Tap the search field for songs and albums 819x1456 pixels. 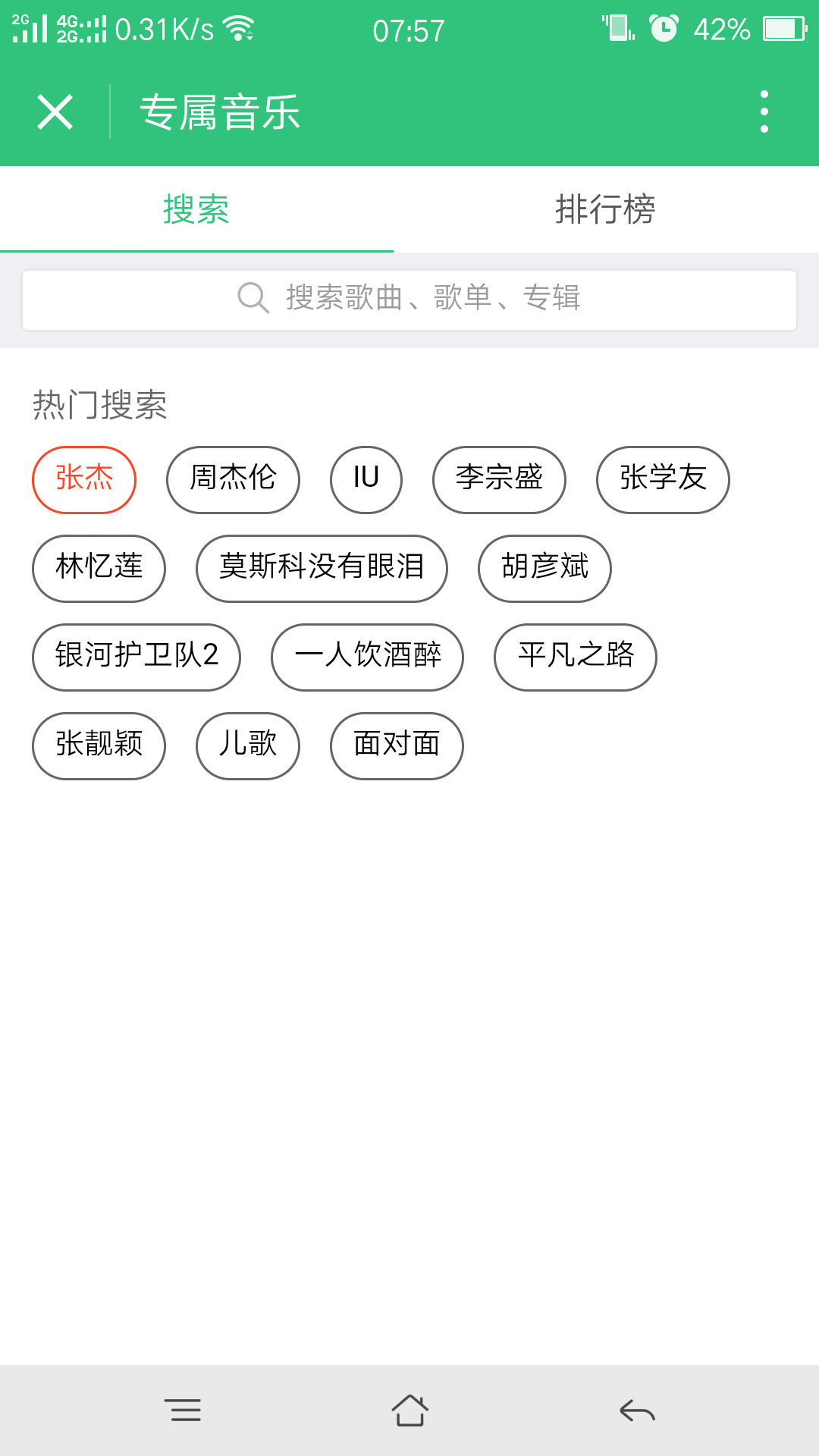click(x=409, y=300)
